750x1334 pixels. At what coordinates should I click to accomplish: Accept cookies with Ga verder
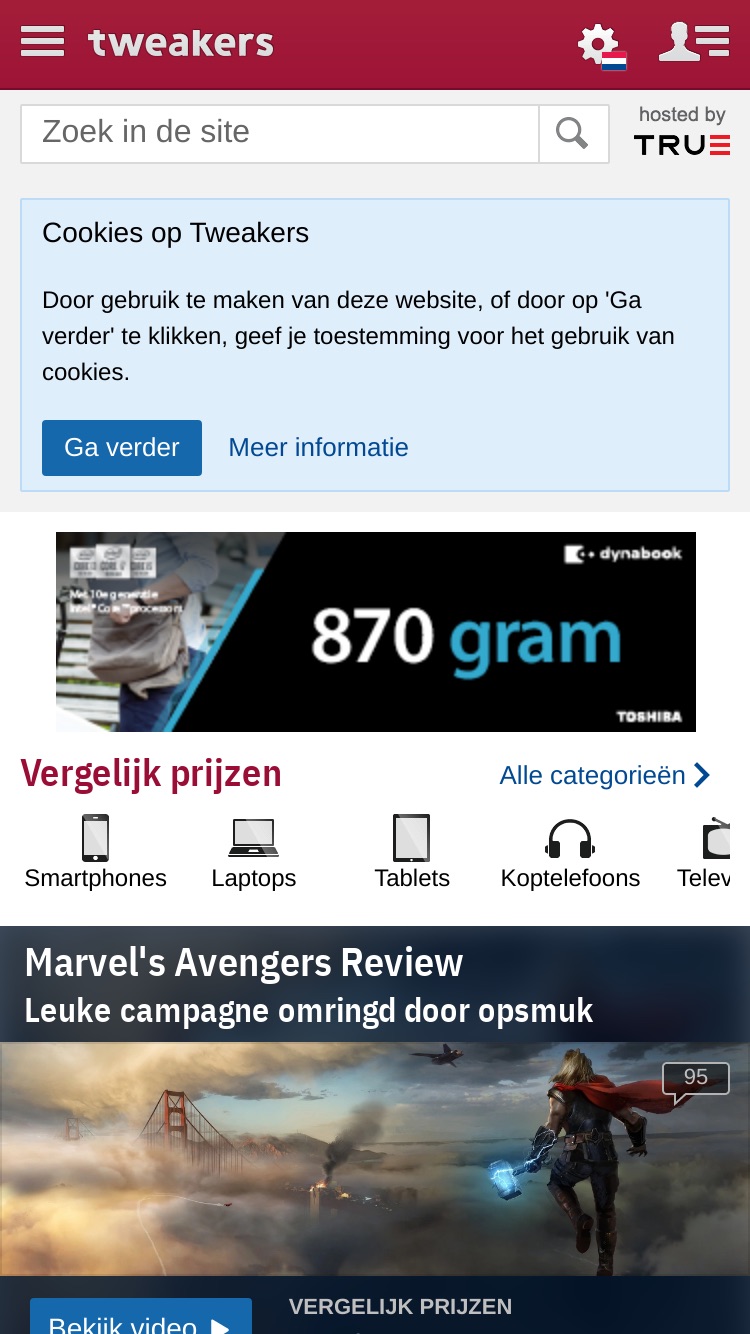pyautogui.click(x=122, y=447)
